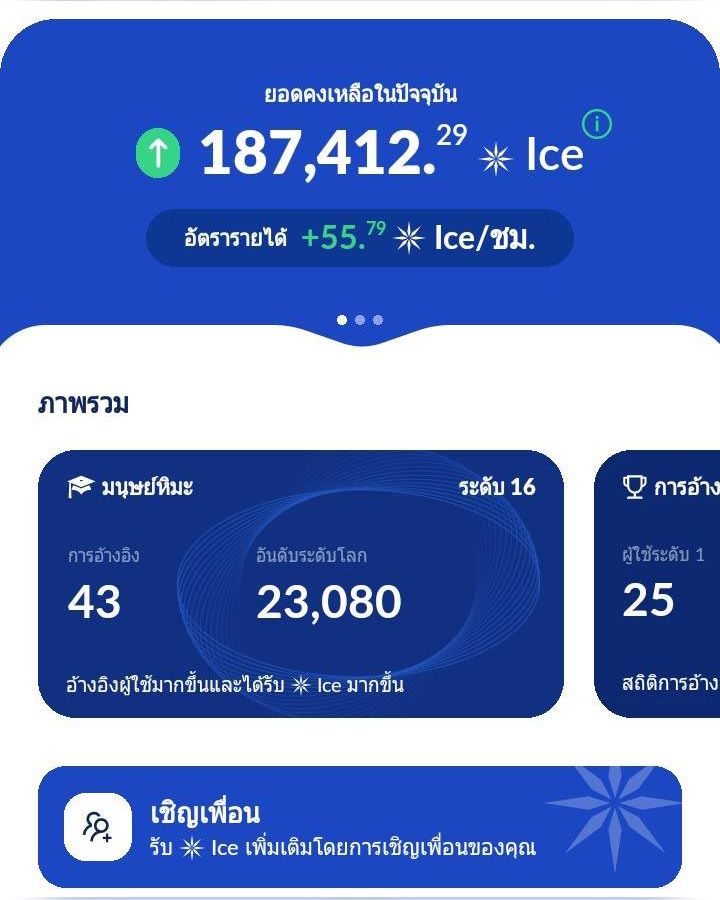
Task: Select the first carousel page dot
Action: (342, 319)
